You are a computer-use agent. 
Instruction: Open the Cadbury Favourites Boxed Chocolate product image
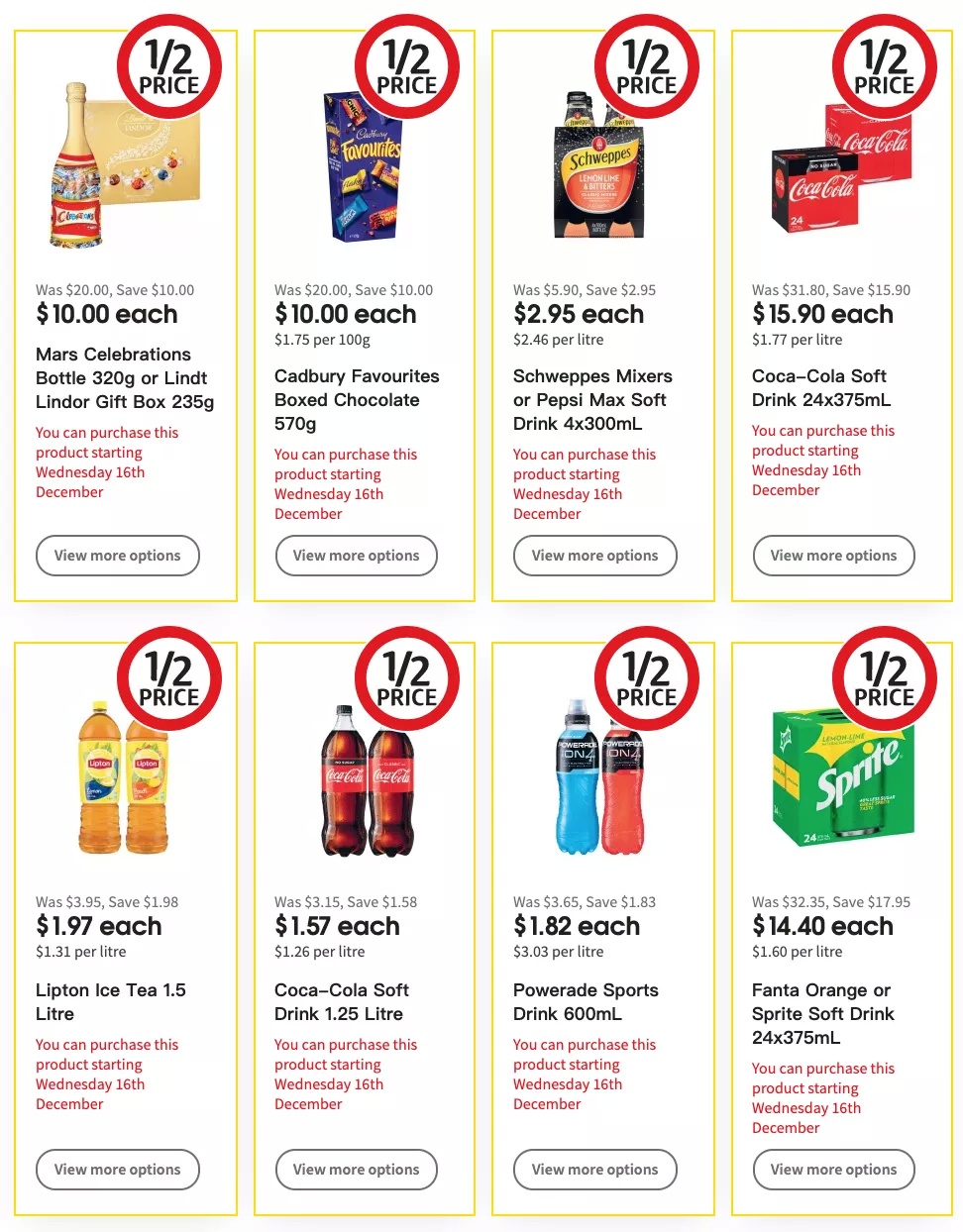[x=364, y=166]
